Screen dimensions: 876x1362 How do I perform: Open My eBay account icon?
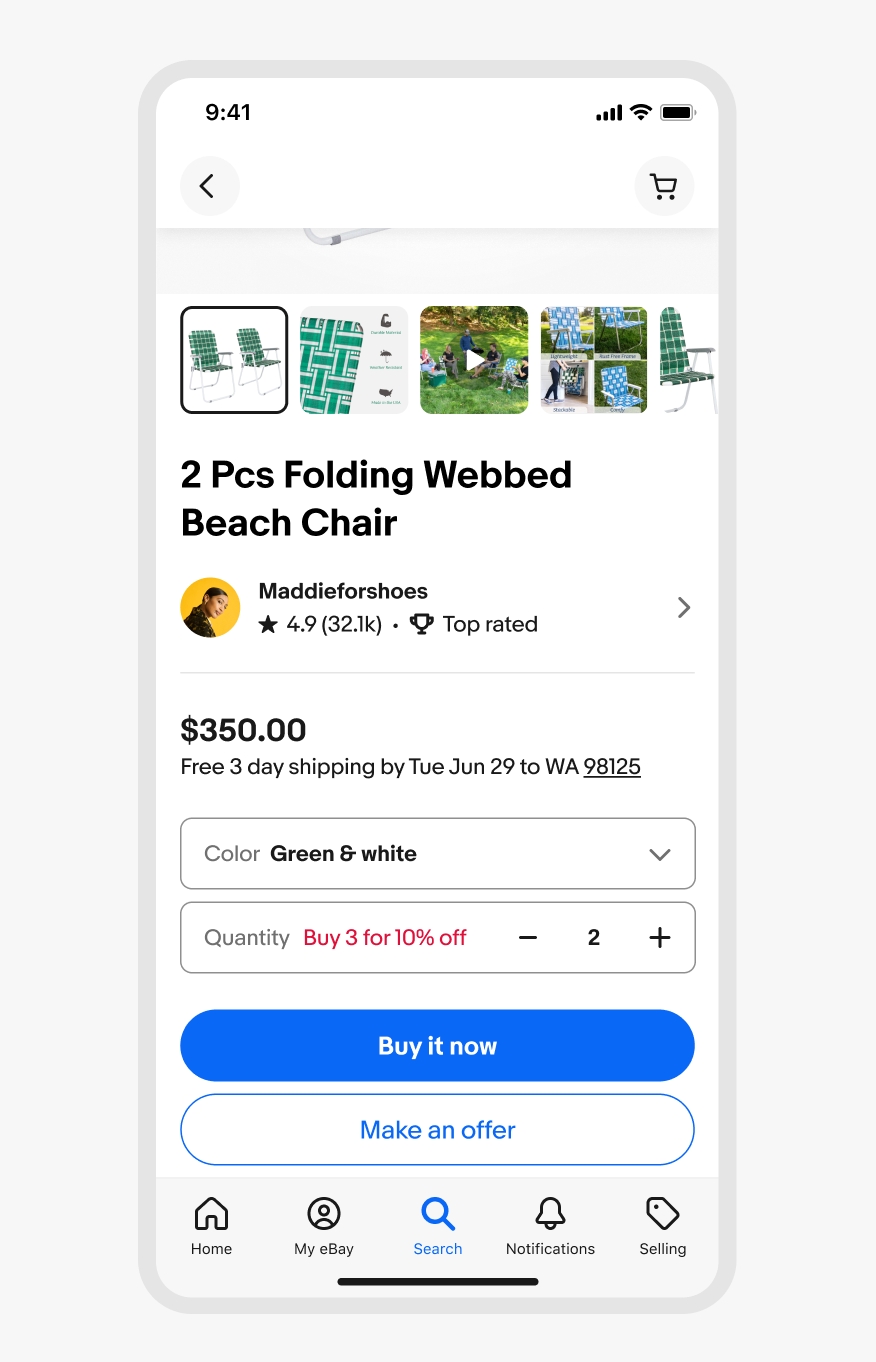[323, 1212]
